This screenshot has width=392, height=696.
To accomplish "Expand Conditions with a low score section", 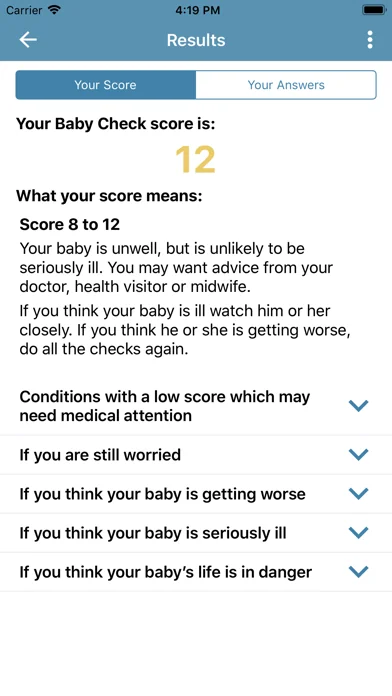I will (x=196, y=406).
